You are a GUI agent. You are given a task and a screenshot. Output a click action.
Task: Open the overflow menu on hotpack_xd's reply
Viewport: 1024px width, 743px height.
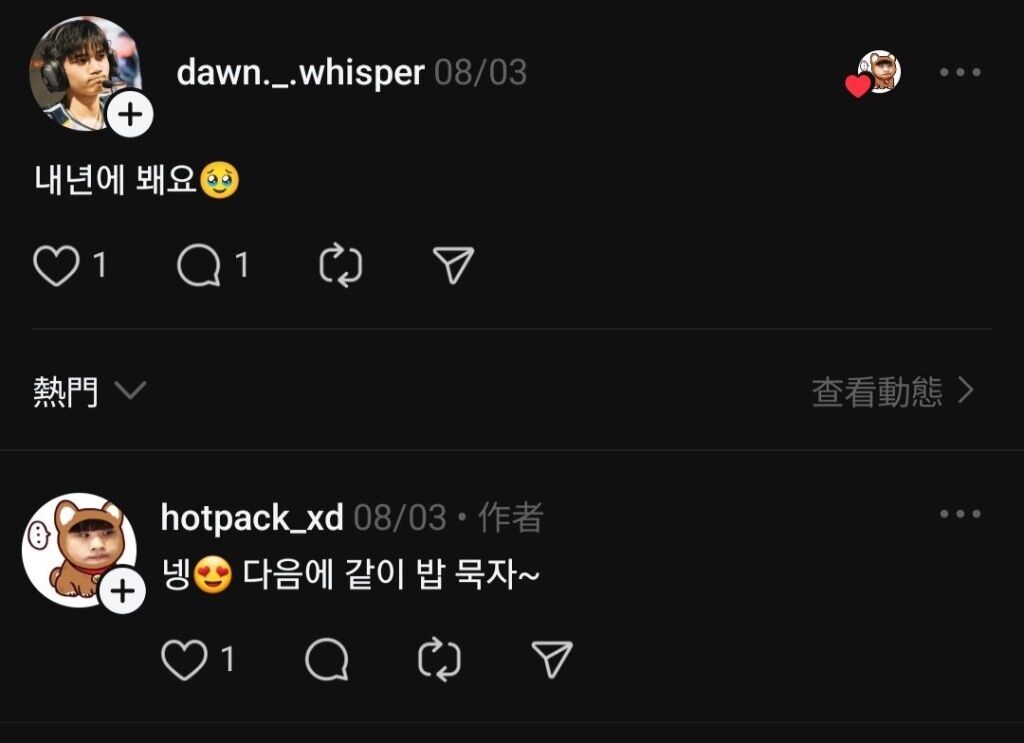tap(960, 514)
